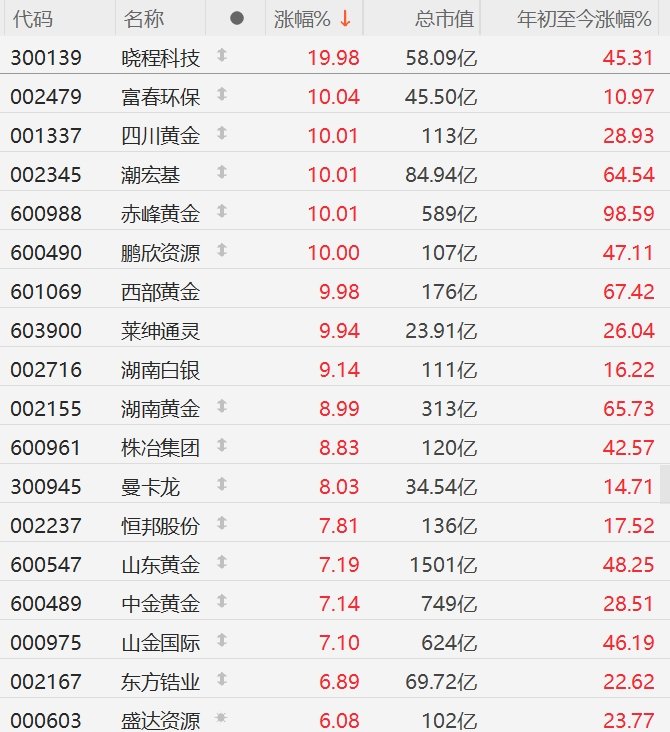Open stock 晓程科技 details

(159, 58)
